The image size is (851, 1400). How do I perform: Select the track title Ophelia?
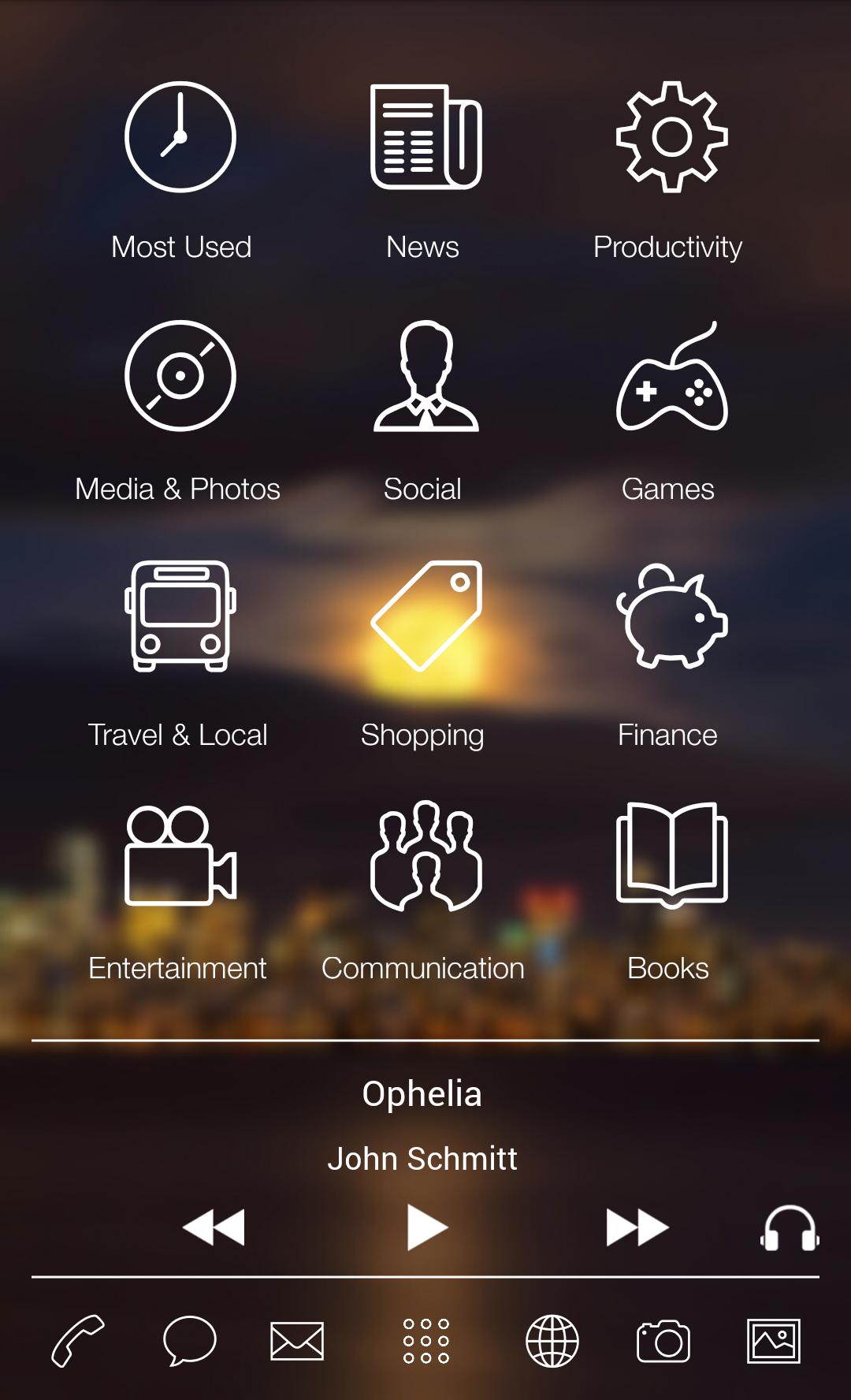pyautogui.click(x=424, y=1094)
